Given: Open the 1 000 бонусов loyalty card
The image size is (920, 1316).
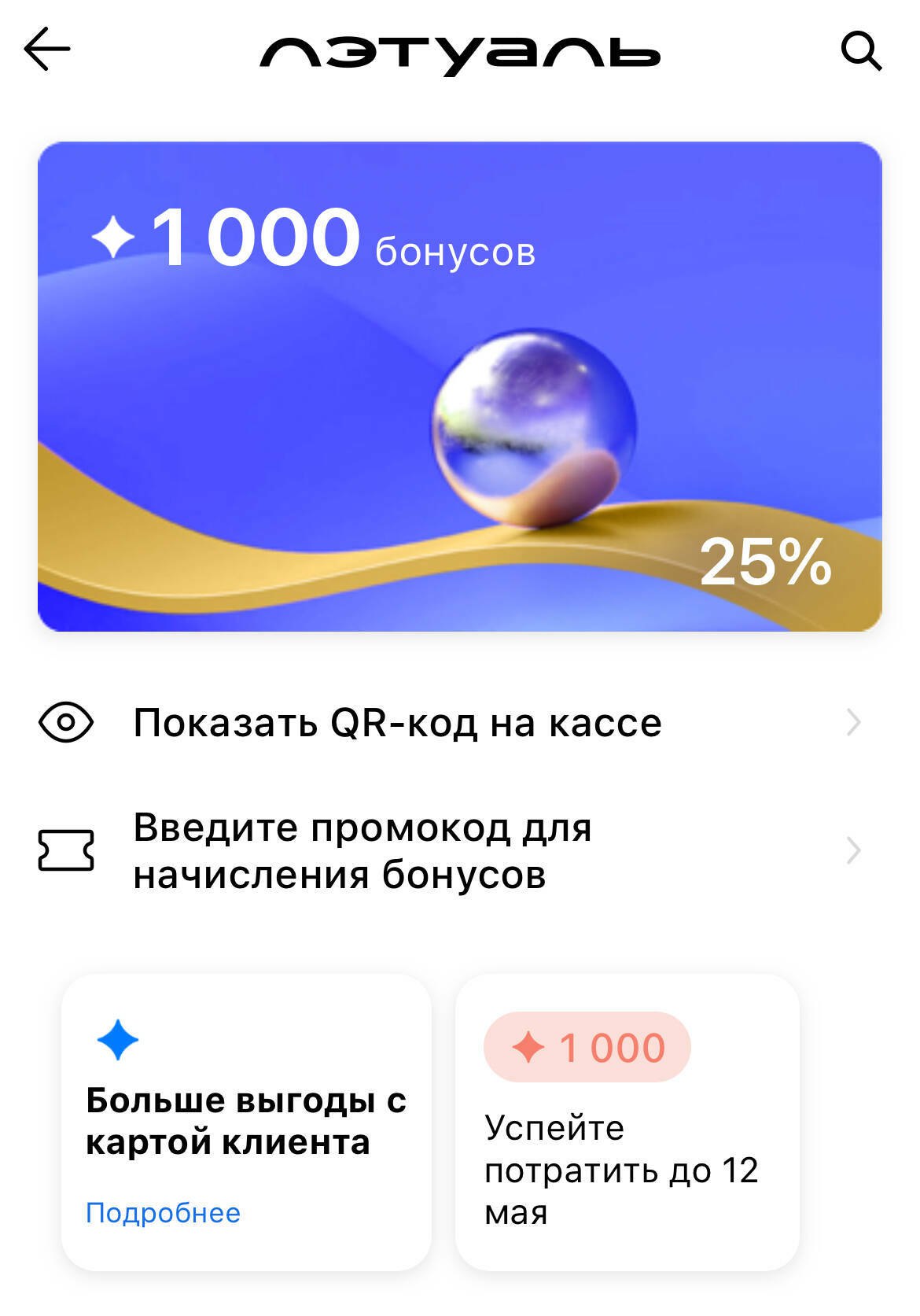Looking at the screenshot, I should click(460, 386).
